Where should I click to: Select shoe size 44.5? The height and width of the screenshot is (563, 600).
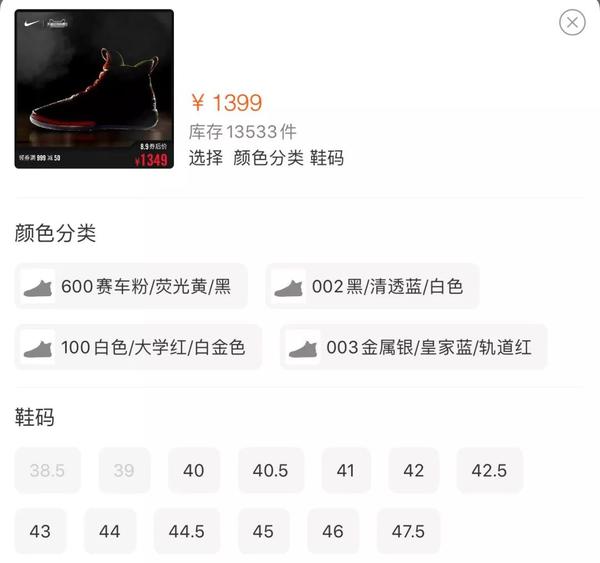click(186, 531)
